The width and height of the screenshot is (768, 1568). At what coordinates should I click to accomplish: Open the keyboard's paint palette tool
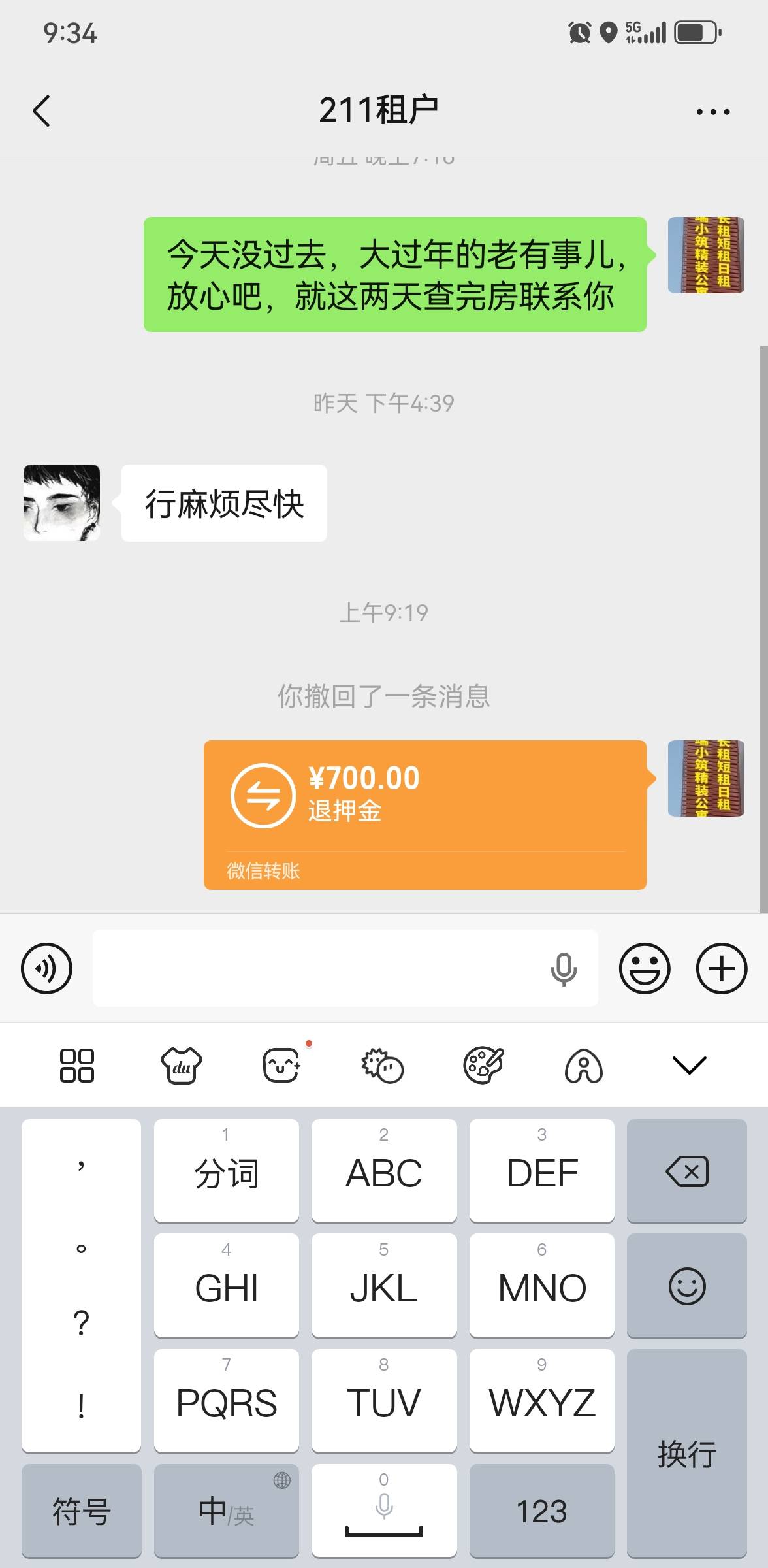coord(483,1065)
